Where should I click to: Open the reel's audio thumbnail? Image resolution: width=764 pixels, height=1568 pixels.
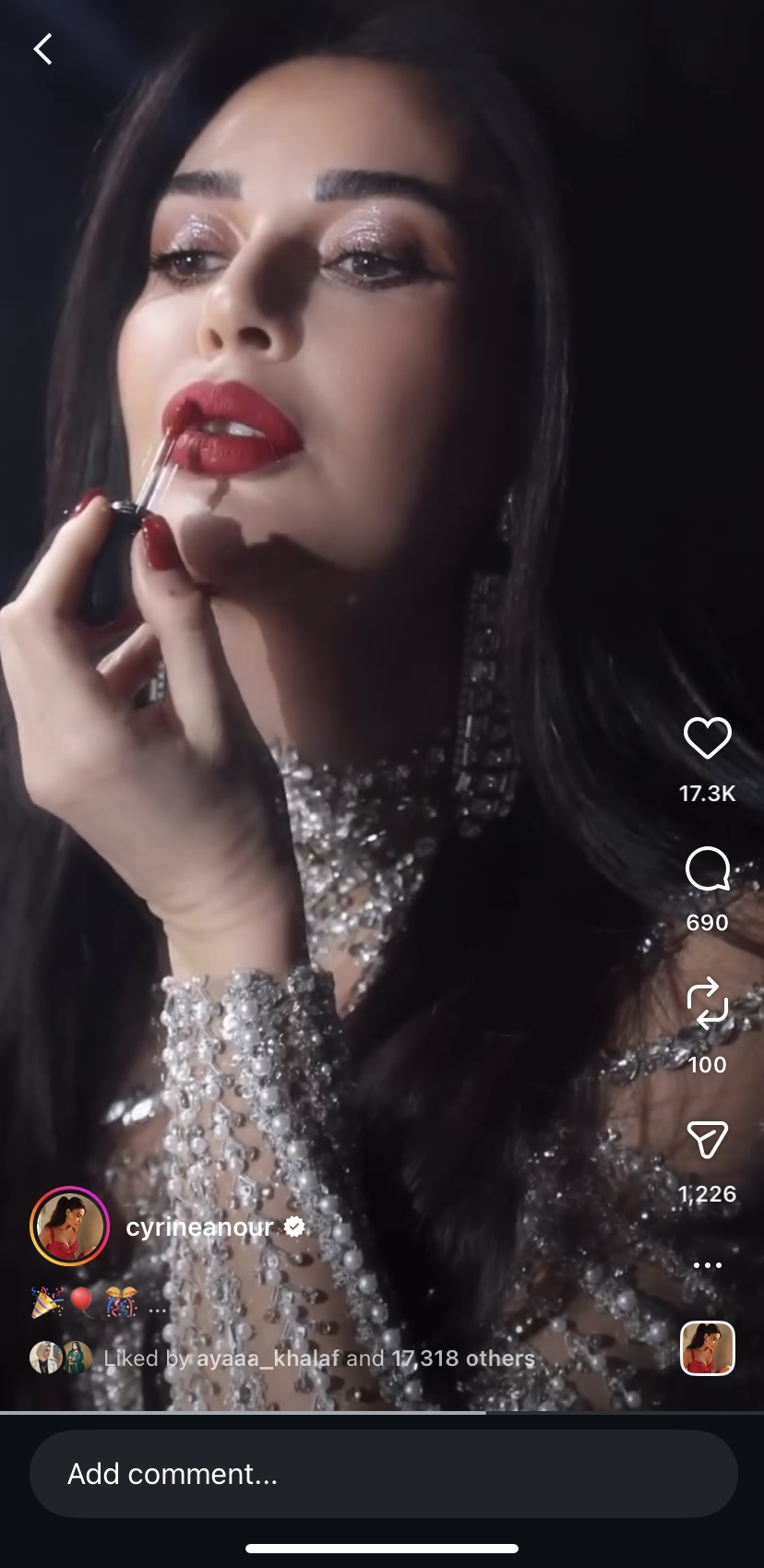pyautogui.click(x=707, y=1348)
